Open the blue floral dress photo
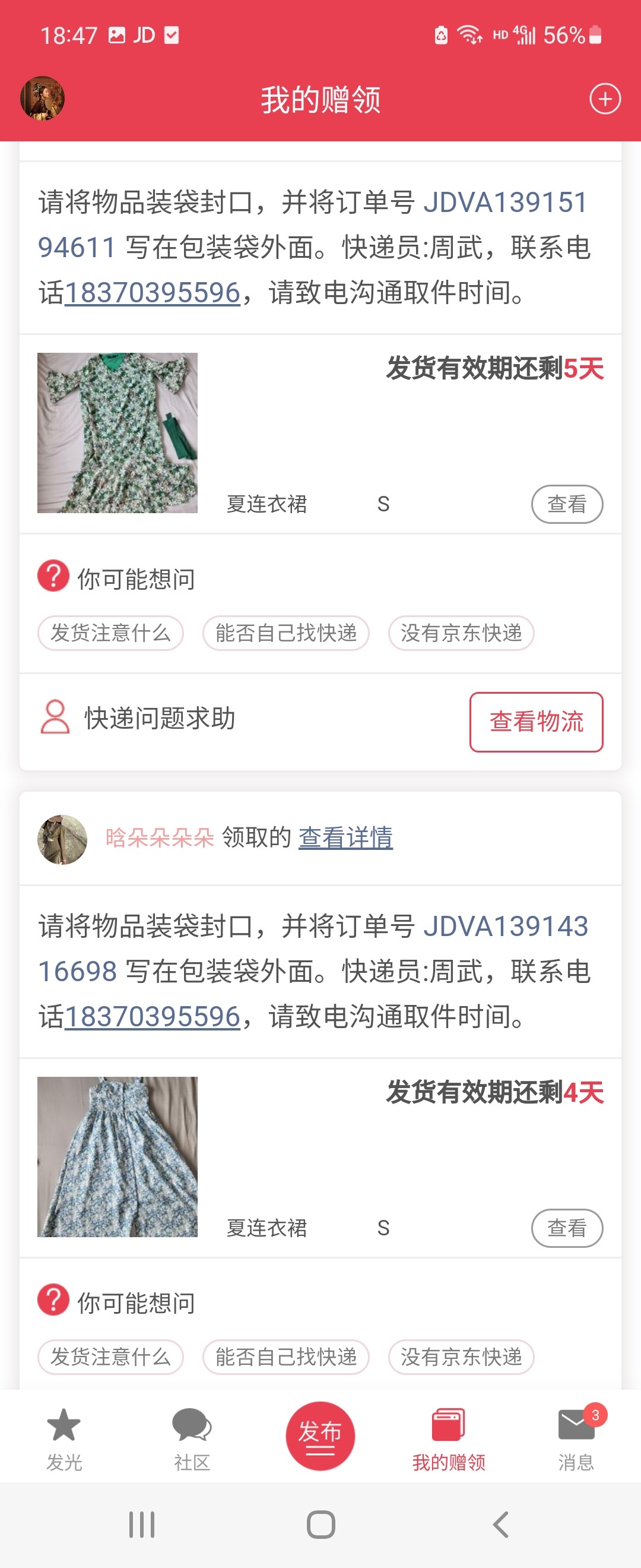Screen dimensions: 641x1568 click(118, 1156)
